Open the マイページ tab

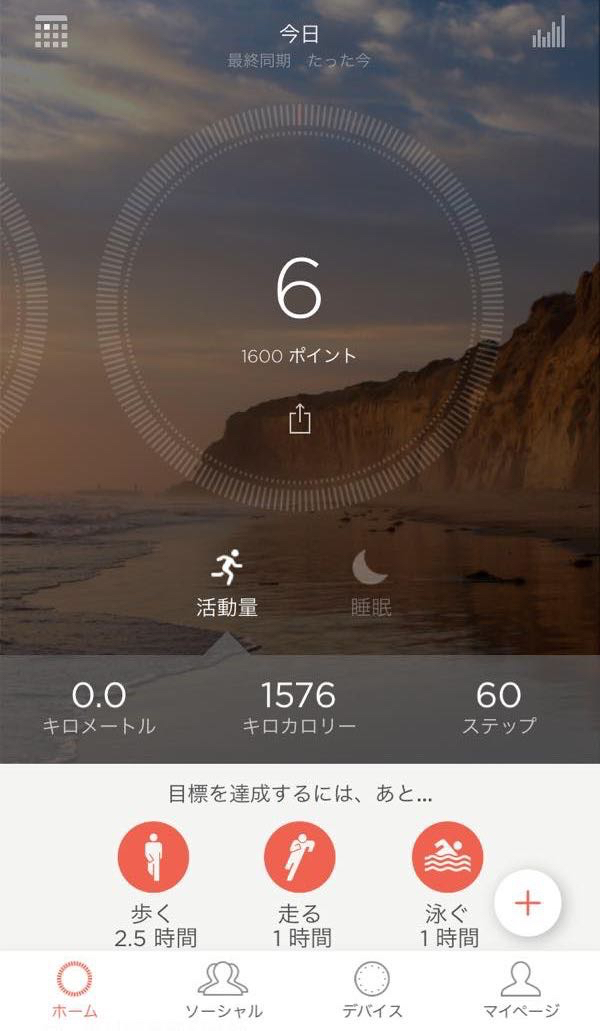(x=519, y=988)
